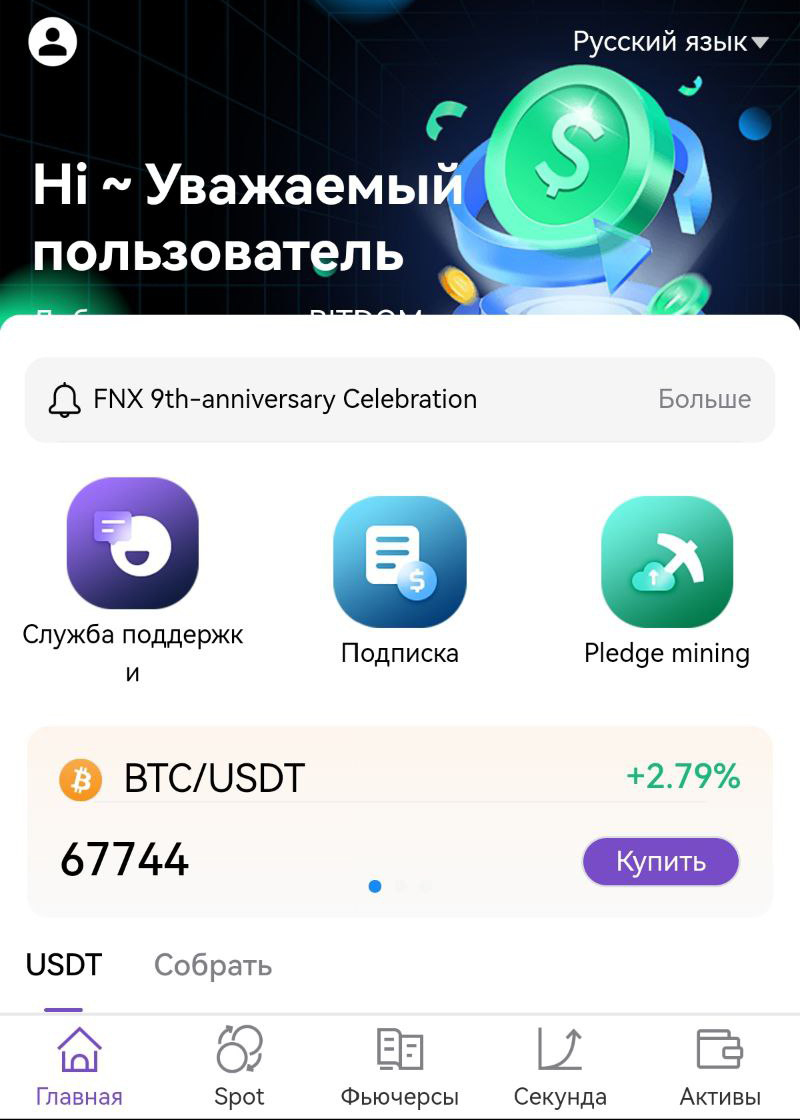This screenshot has width=800, height=1120.
Task: Switch to the Собрать tab
Action: (212, 966)
